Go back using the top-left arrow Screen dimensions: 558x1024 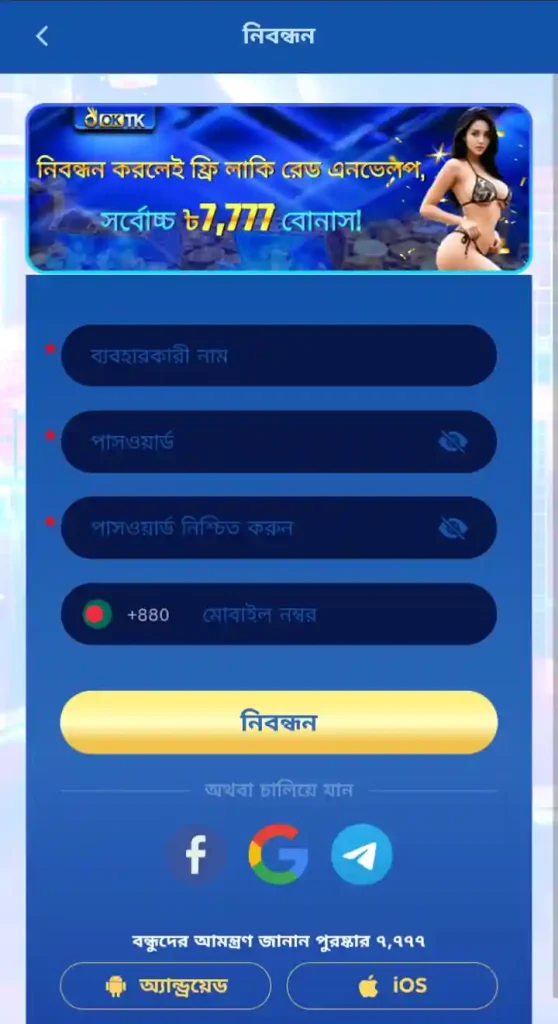coord(42,36)
